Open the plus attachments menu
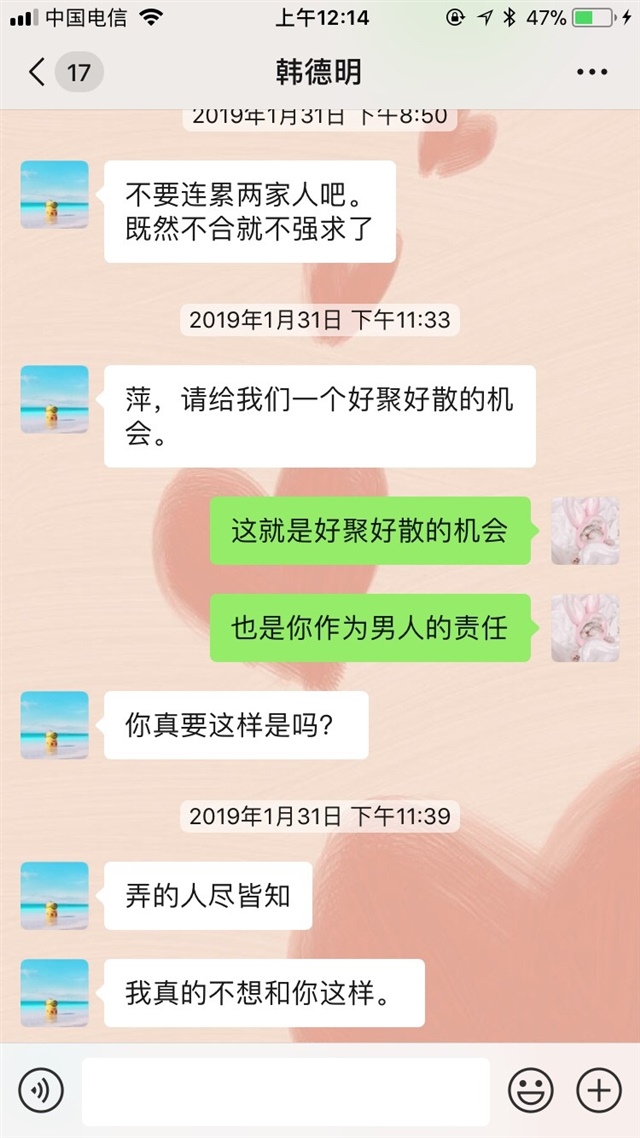 [599, 1089]
